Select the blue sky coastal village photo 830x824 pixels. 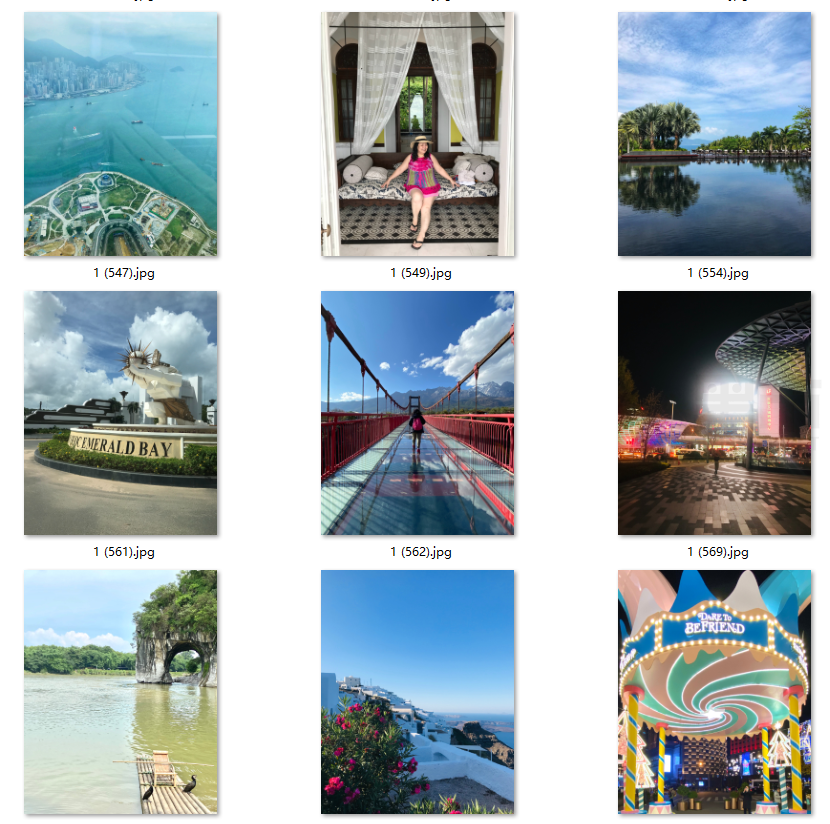point(417,692)
